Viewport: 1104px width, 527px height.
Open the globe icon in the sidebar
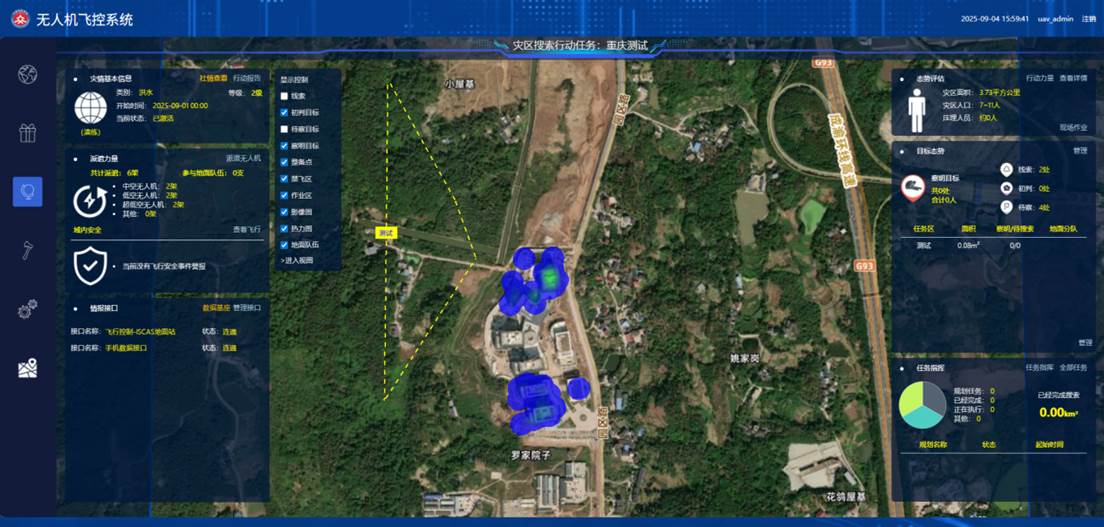[x=27, y=74]
